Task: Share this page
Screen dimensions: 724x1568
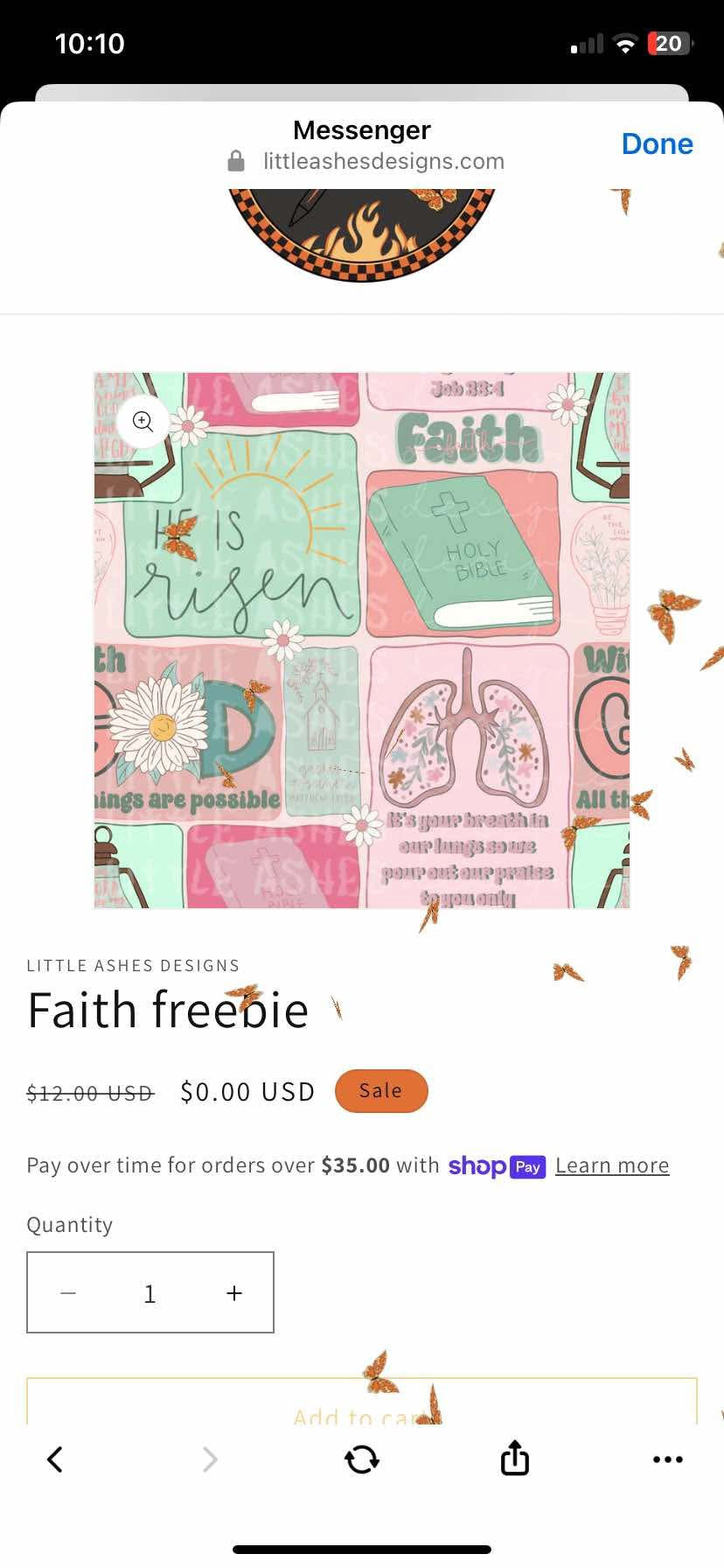Action: click(x=514, y=1459)
